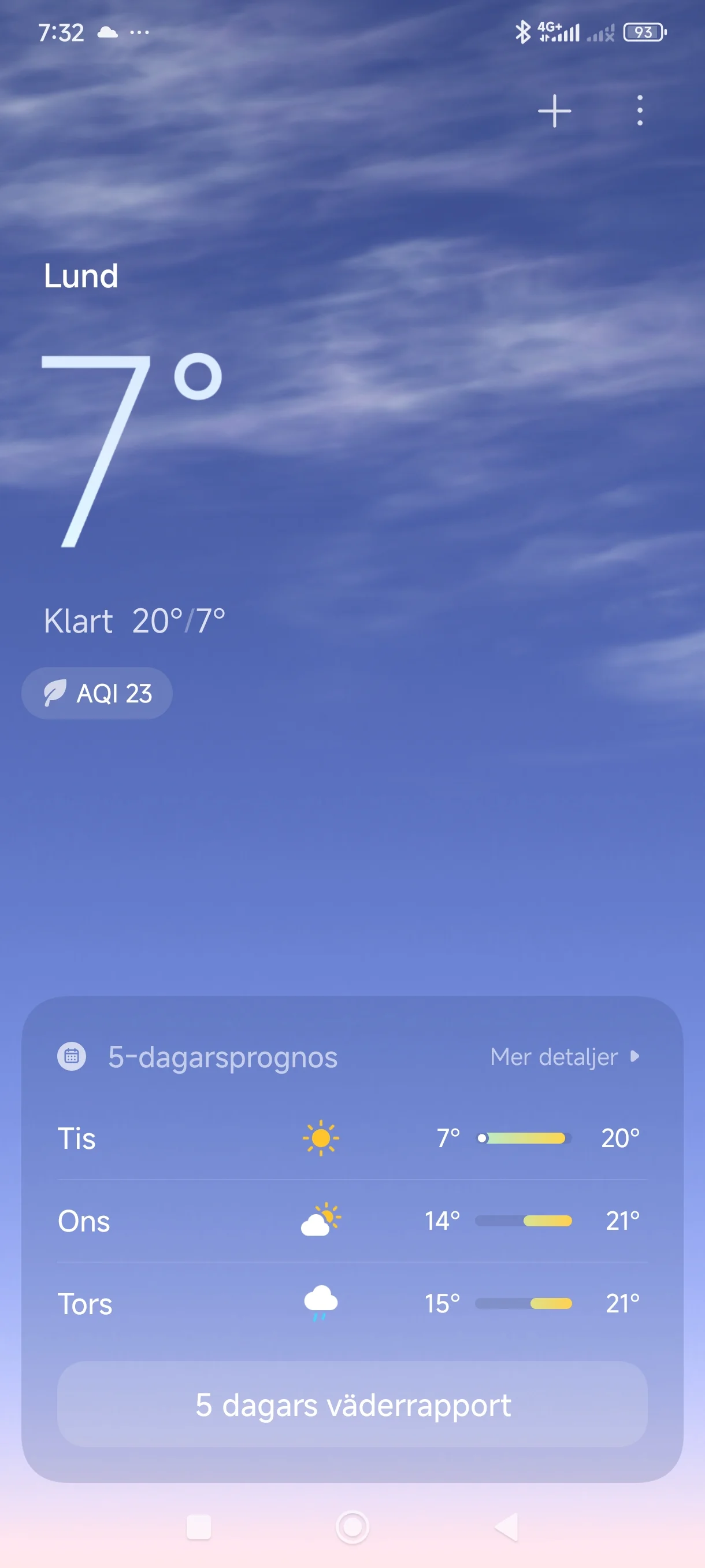The width and height of the screenshot is (705, 1568).
Task: Tap Mer detaljer link
Action: (555, 1057)
